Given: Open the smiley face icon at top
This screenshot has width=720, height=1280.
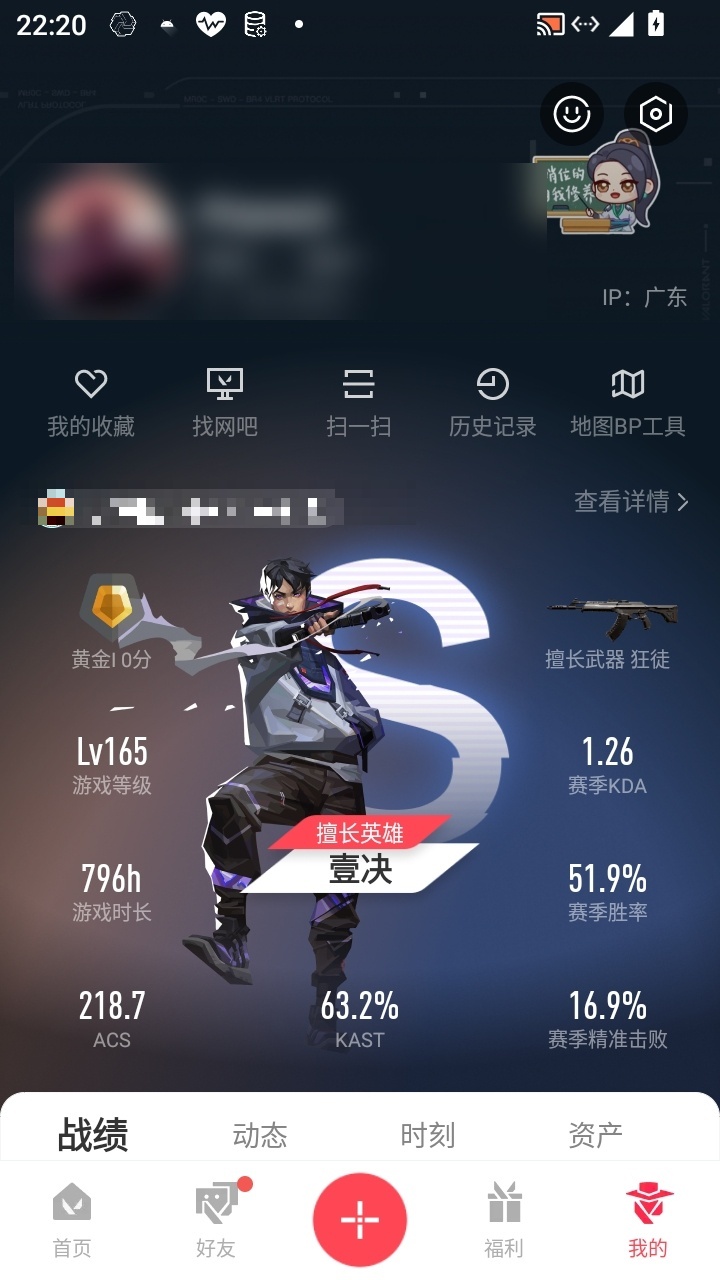Looking at the screenshot, I should [x=572, y=114].
